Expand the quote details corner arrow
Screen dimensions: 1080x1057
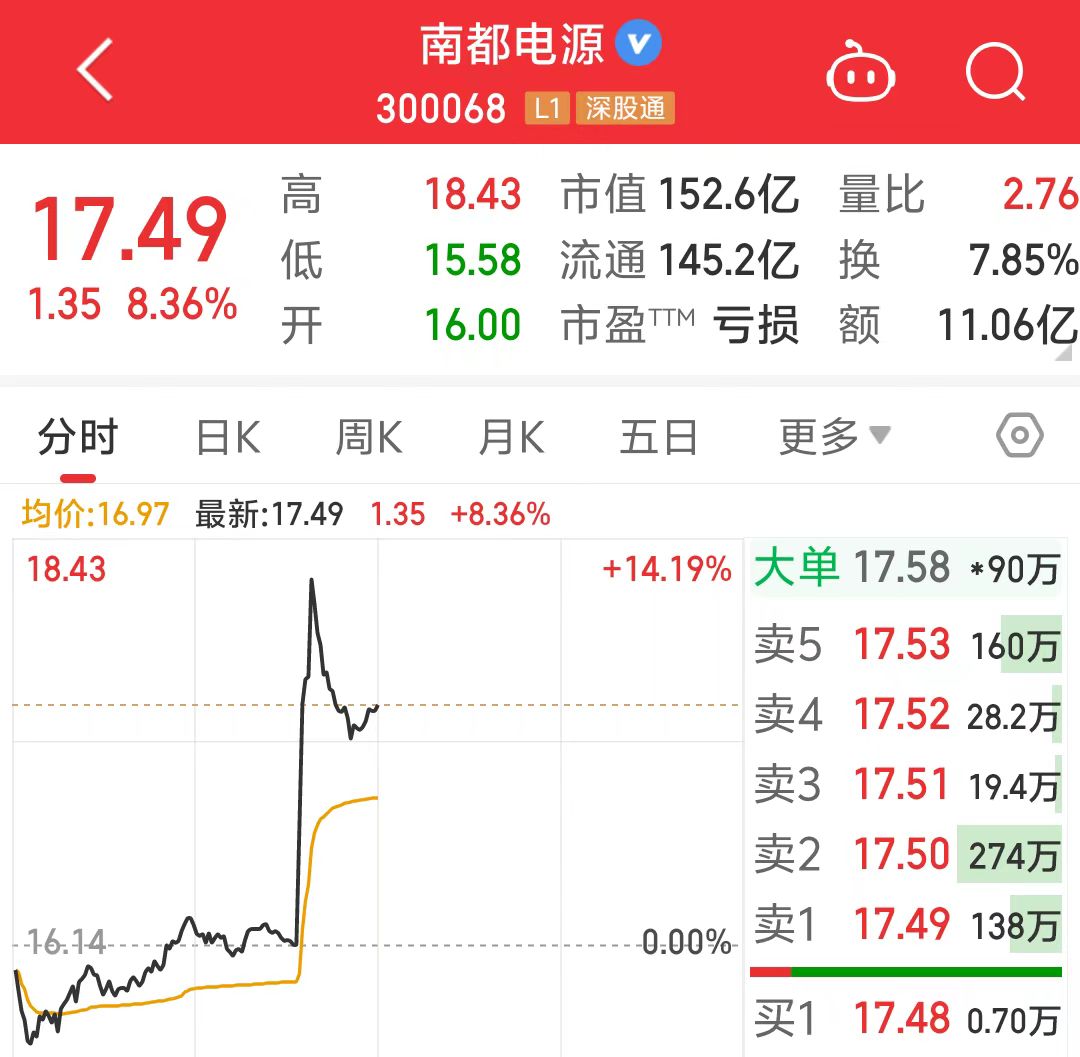(1067, 353)
